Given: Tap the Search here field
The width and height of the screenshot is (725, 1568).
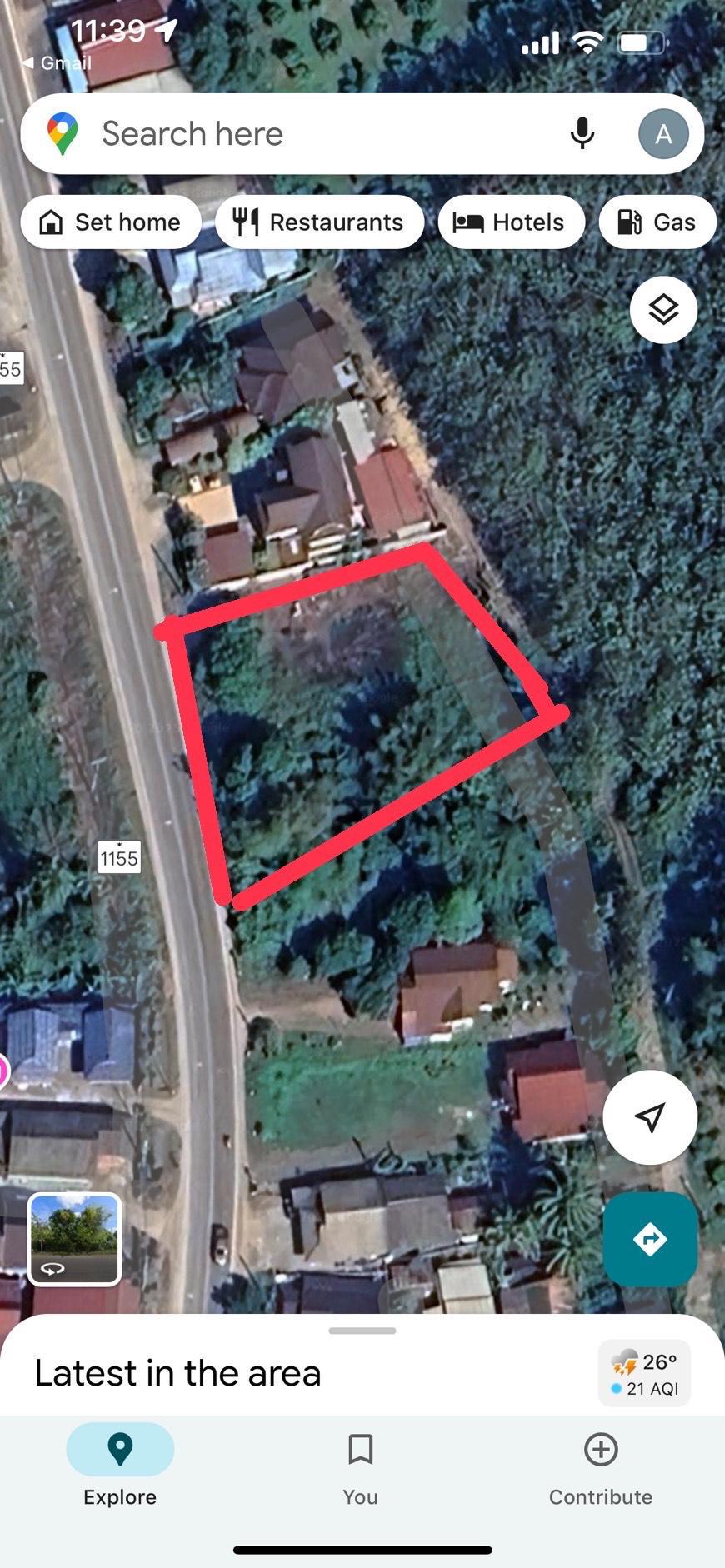Looking at the screenshot, I should coord(317,134).
